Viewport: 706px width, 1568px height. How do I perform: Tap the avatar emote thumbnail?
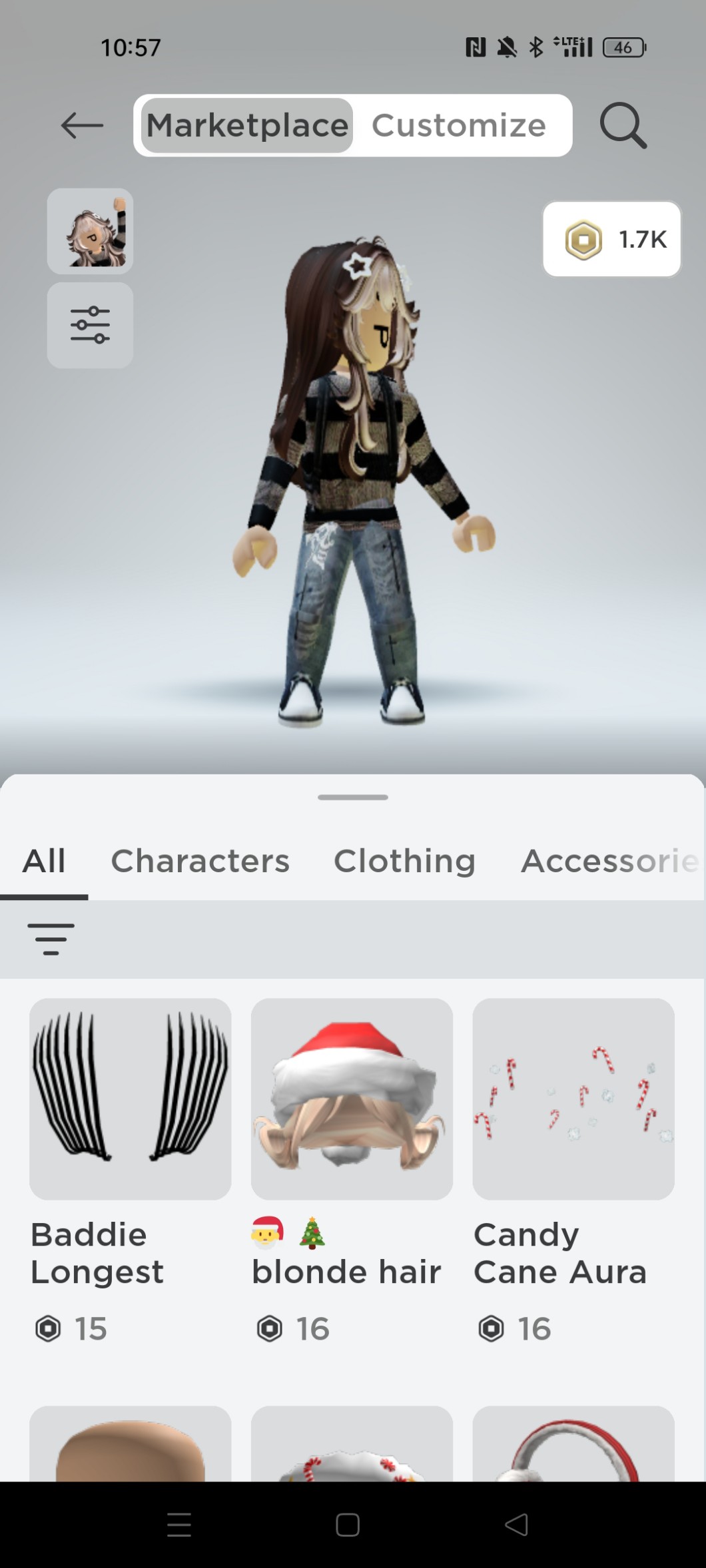tap(90, 231)
